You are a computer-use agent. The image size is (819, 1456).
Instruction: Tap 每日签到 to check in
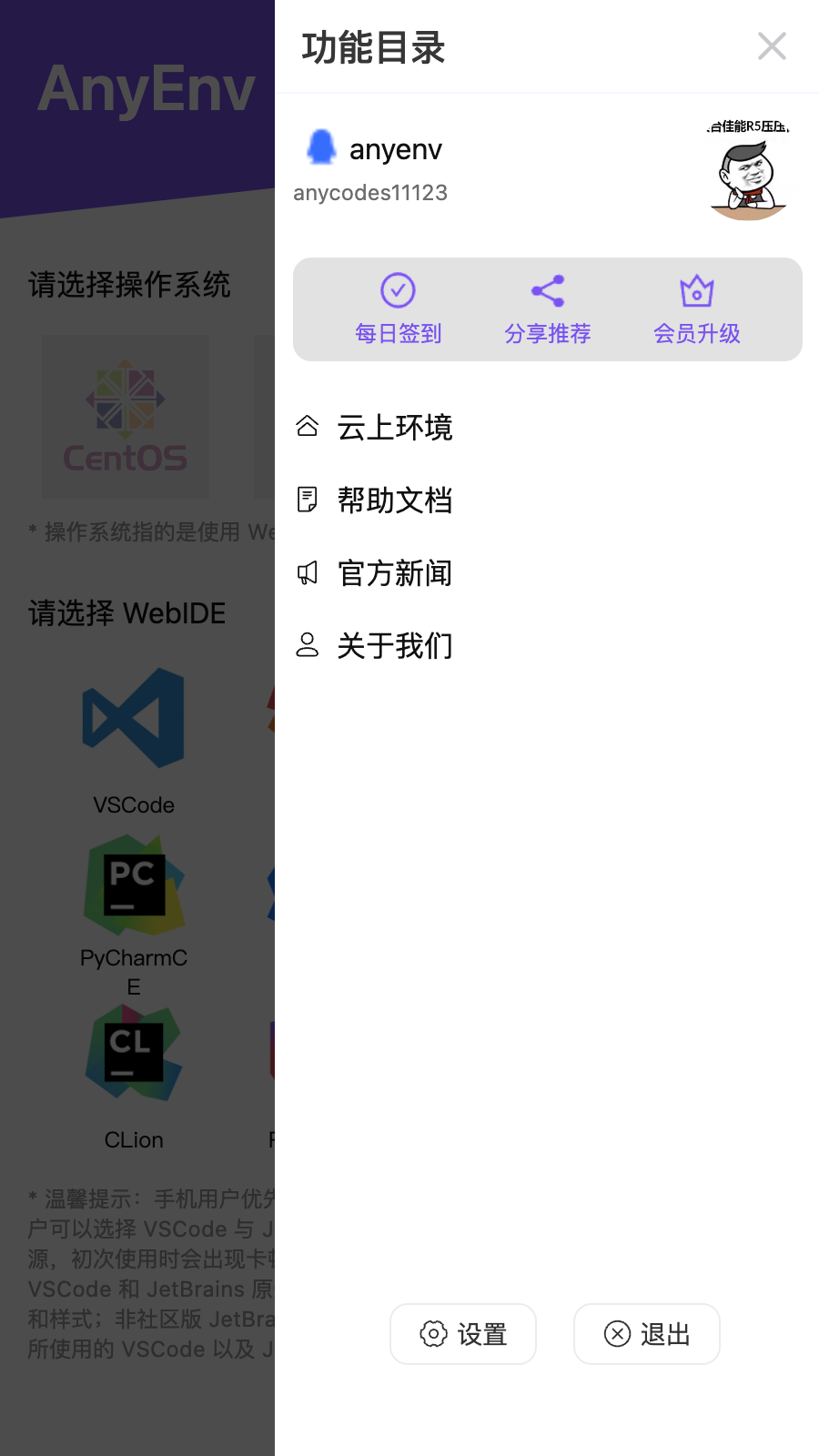pyautogui.click(x=398, y=310)
